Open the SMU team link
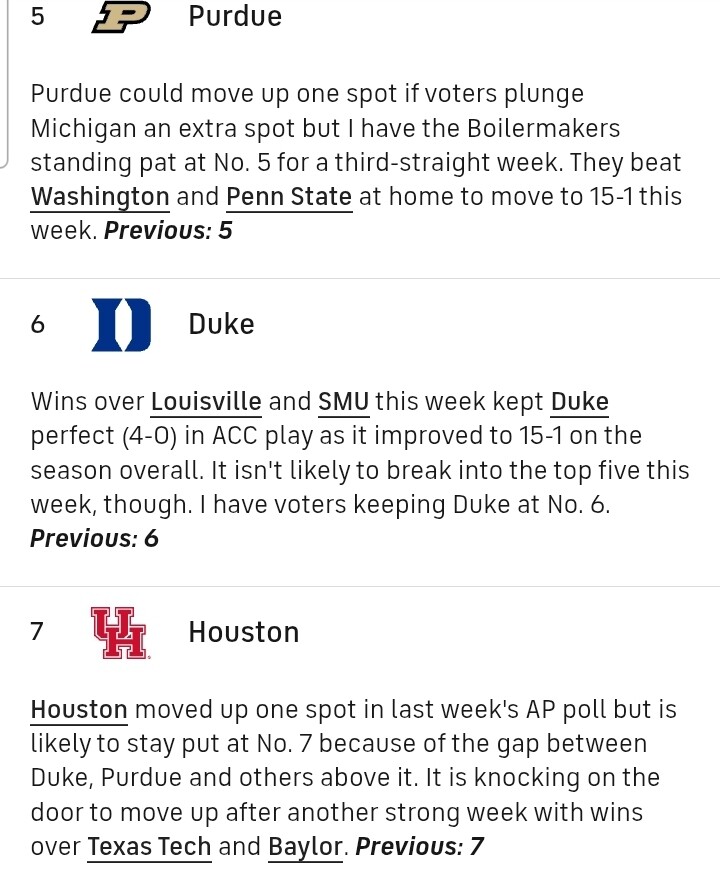 [x=344, y=403]
